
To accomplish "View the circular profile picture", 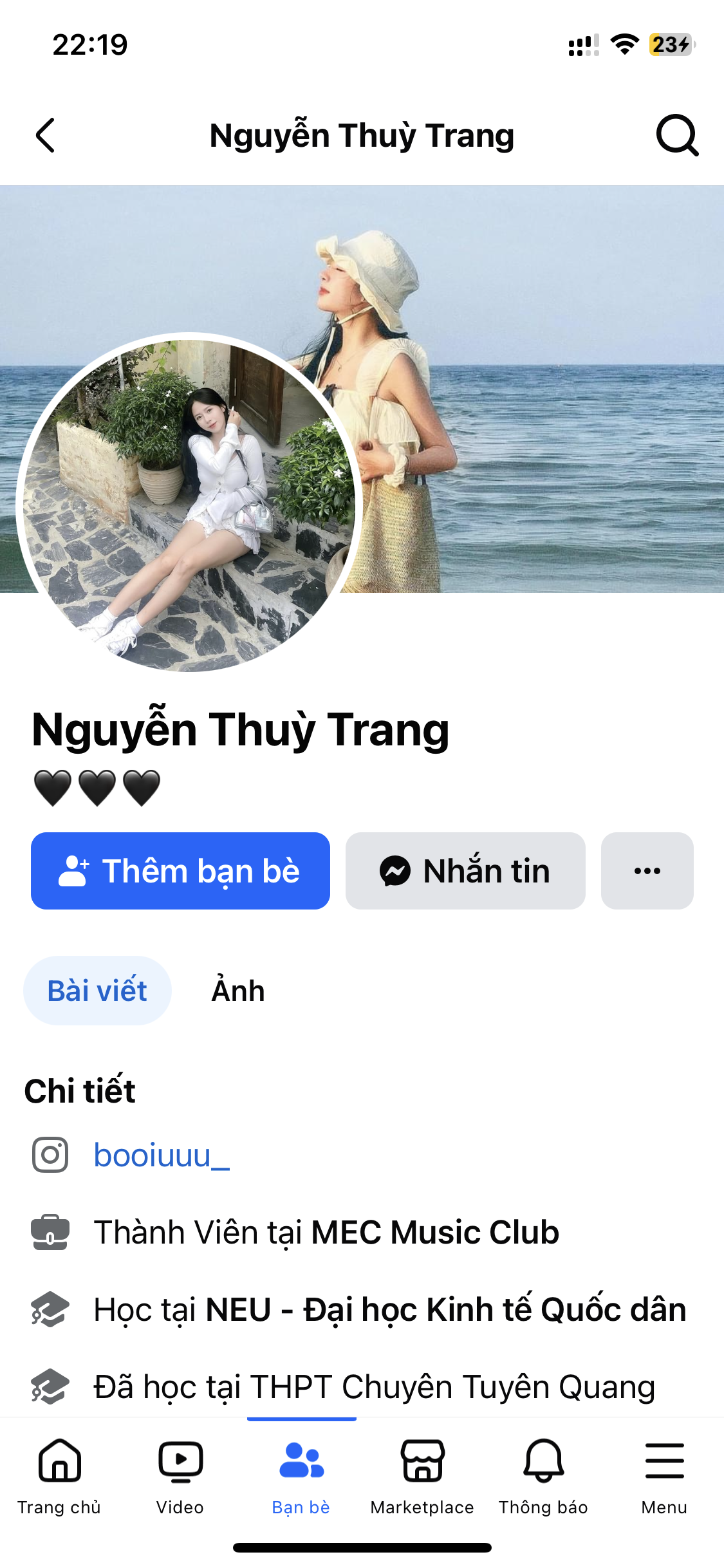I will pyautogui.click(x=189, y=503).
